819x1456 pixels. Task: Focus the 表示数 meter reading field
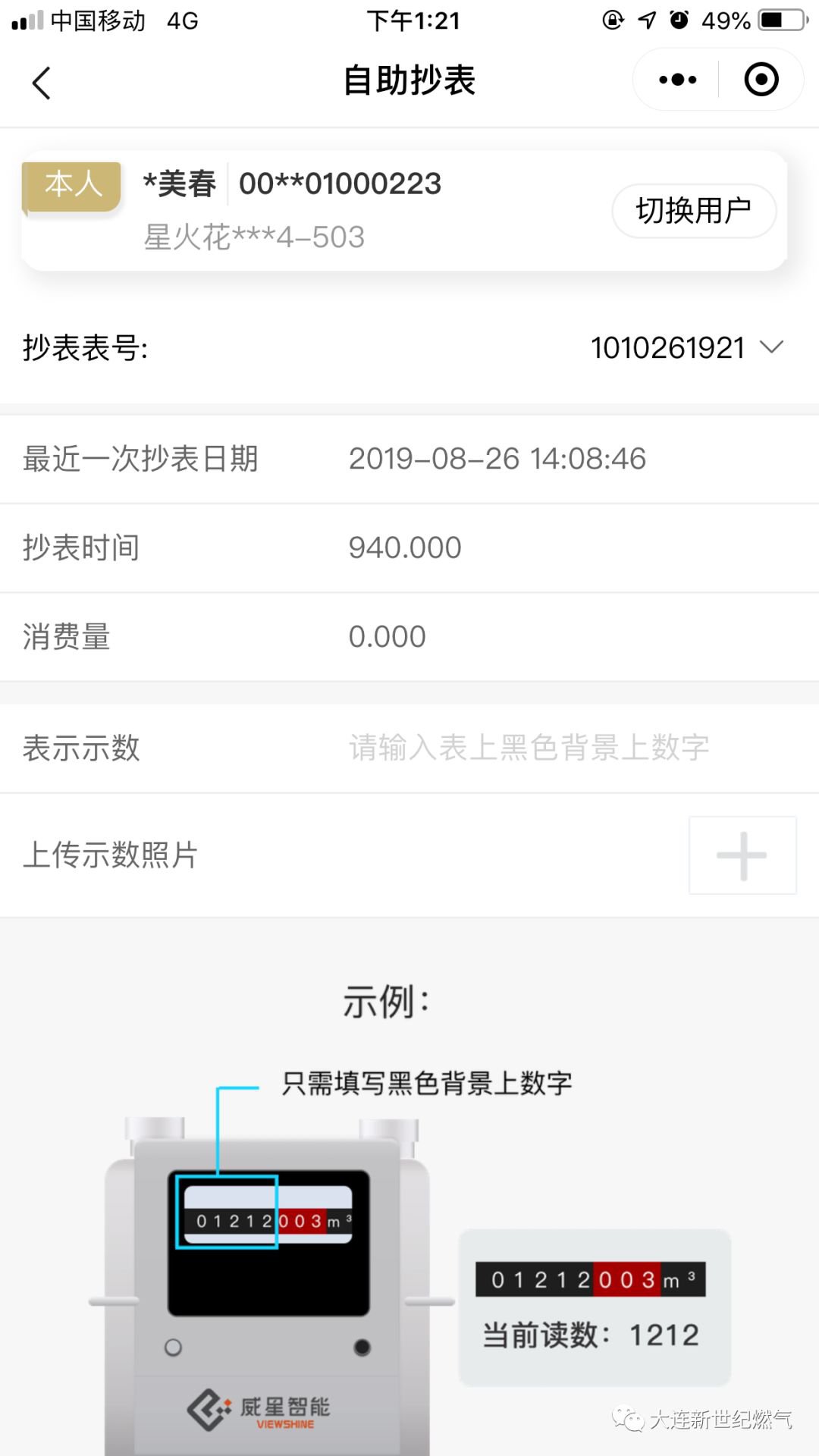(529, 748)
